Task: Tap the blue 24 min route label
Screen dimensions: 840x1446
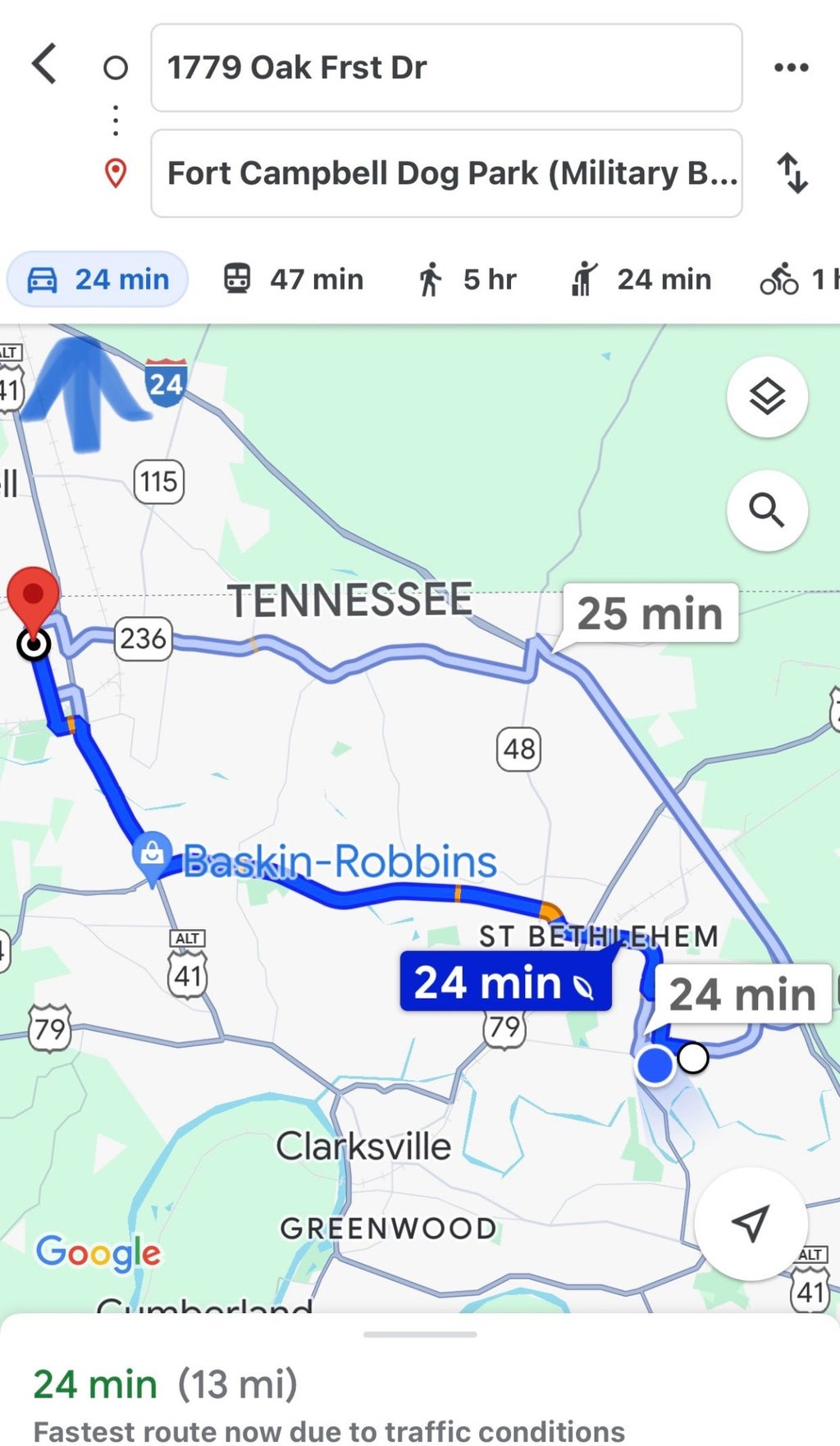Action: (x=505, y=982)
